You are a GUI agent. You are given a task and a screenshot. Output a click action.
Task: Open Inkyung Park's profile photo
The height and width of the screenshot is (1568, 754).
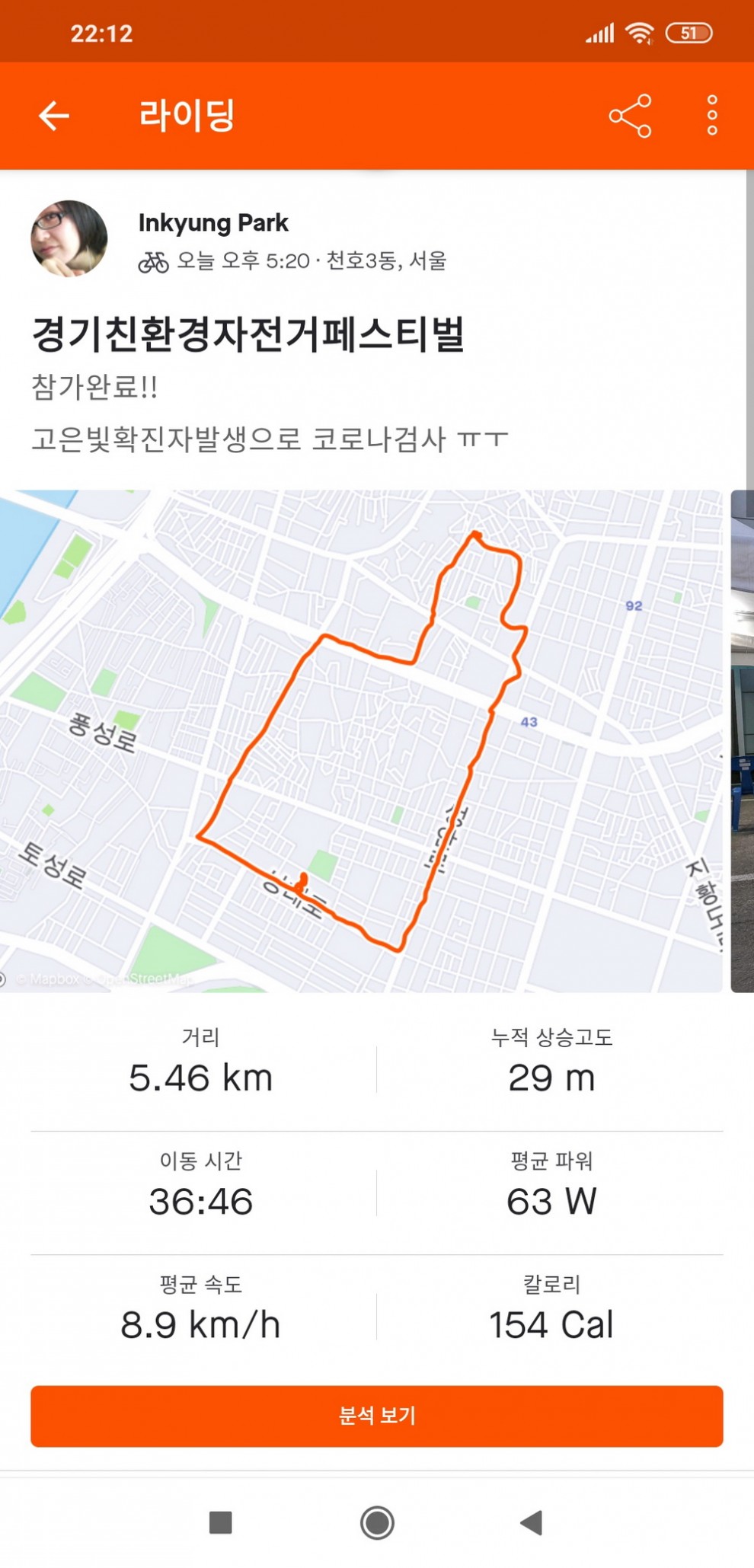click(69, 238)
